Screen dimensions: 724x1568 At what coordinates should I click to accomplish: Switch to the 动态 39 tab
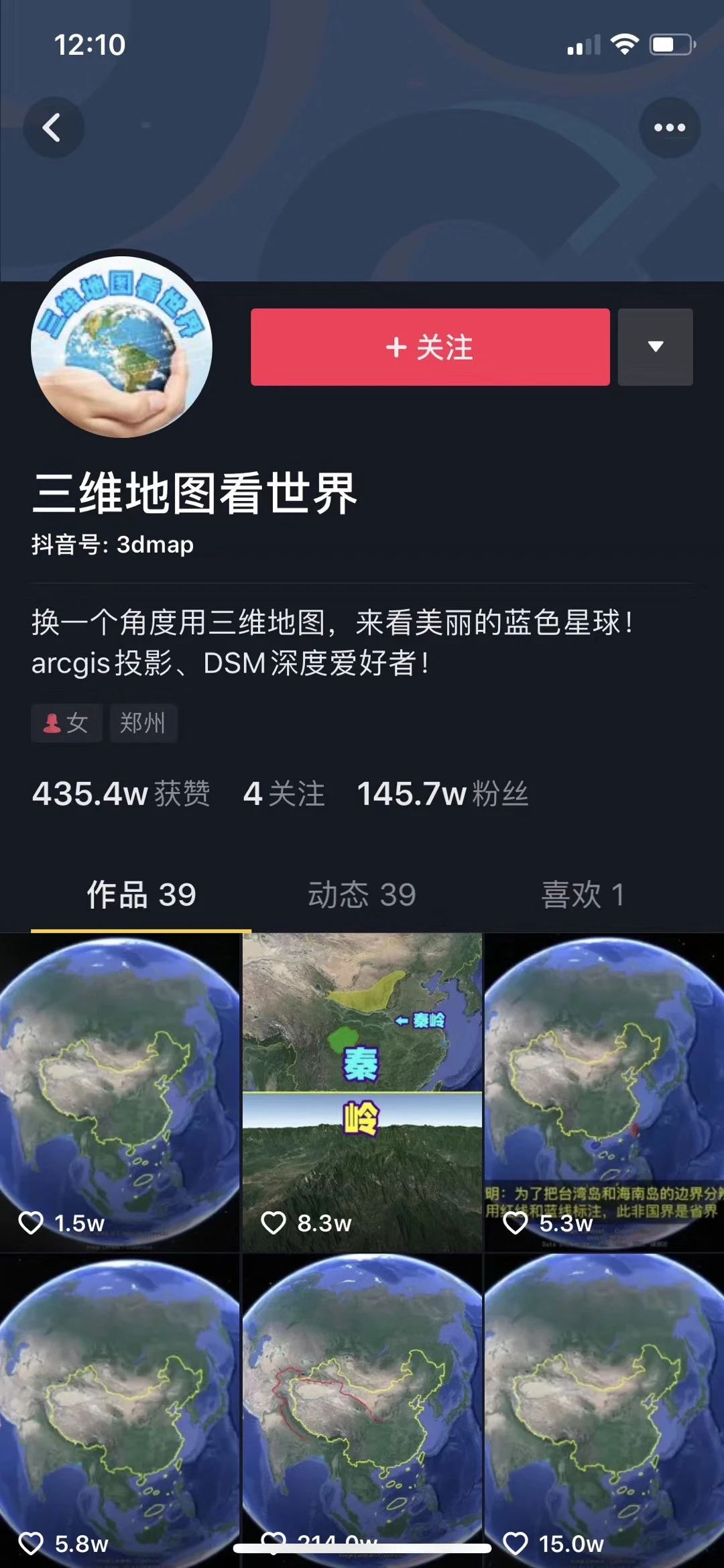click(362, 895)
